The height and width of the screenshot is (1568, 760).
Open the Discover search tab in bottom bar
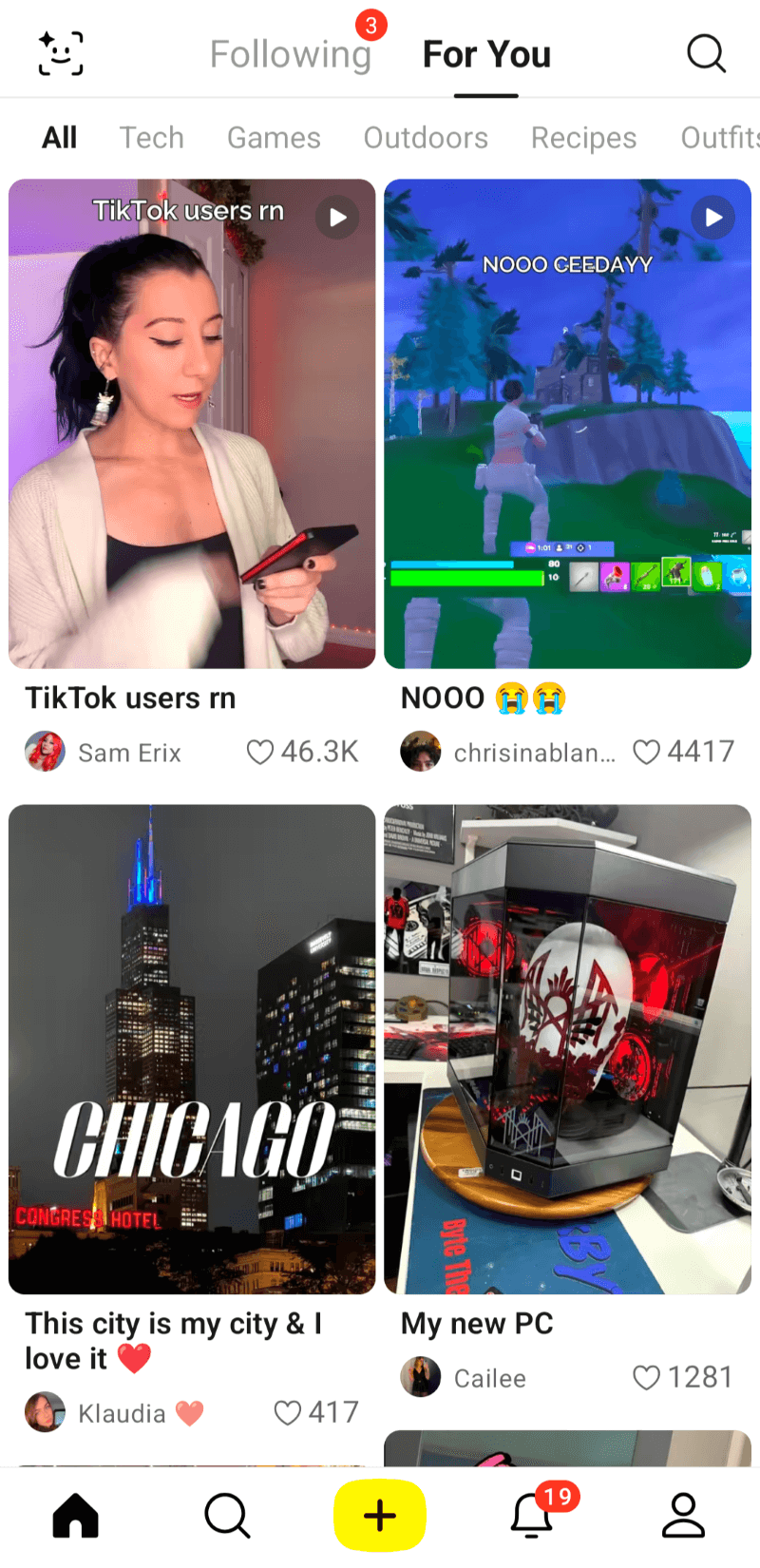(x=227, y=1515)
